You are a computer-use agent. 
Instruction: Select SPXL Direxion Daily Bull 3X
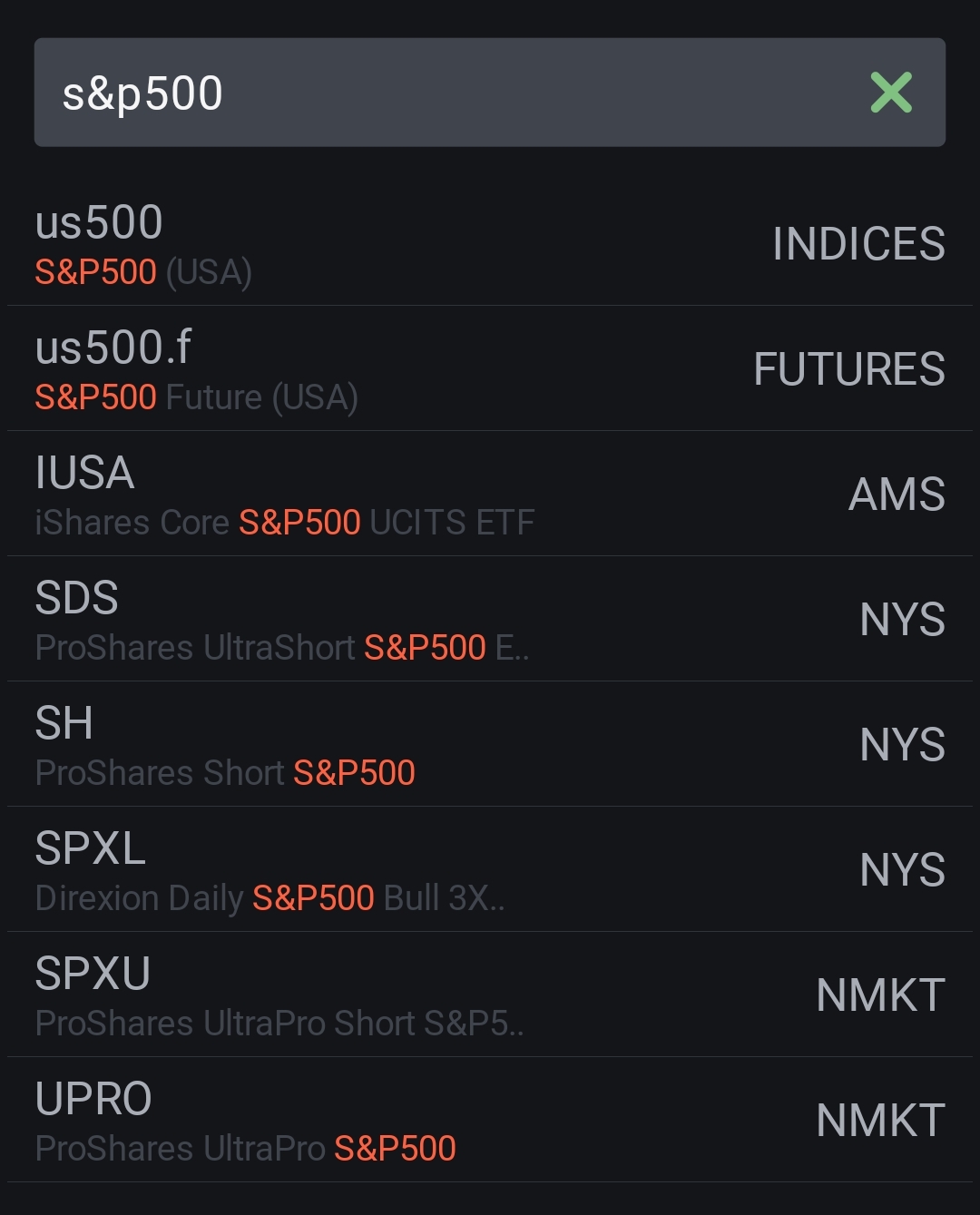[490, 871]
